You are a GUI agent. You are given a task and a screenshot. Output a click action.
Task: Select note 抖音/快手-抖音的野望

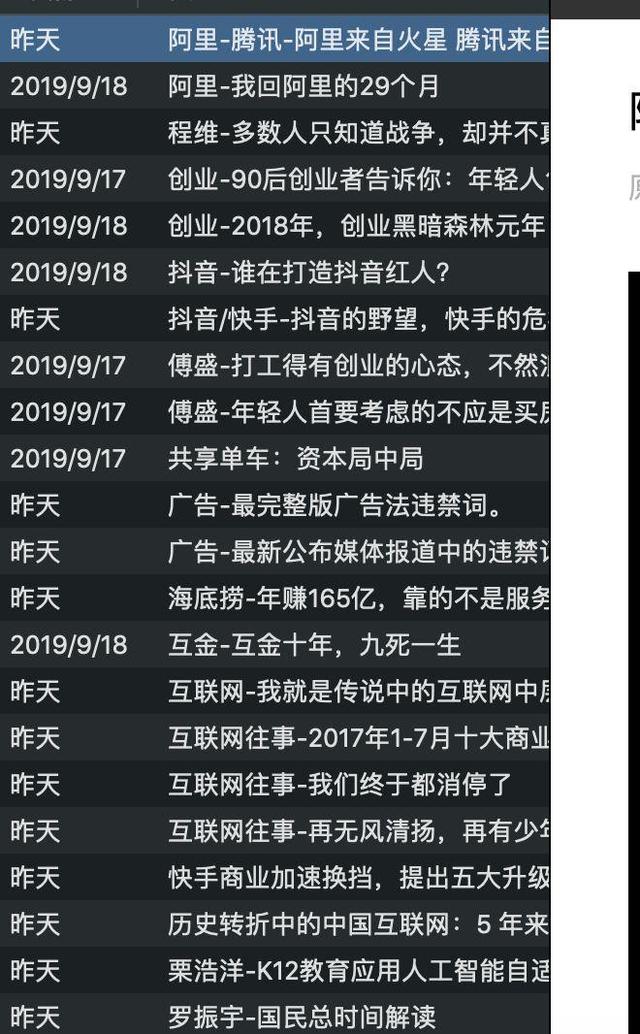tap(274, 319)
